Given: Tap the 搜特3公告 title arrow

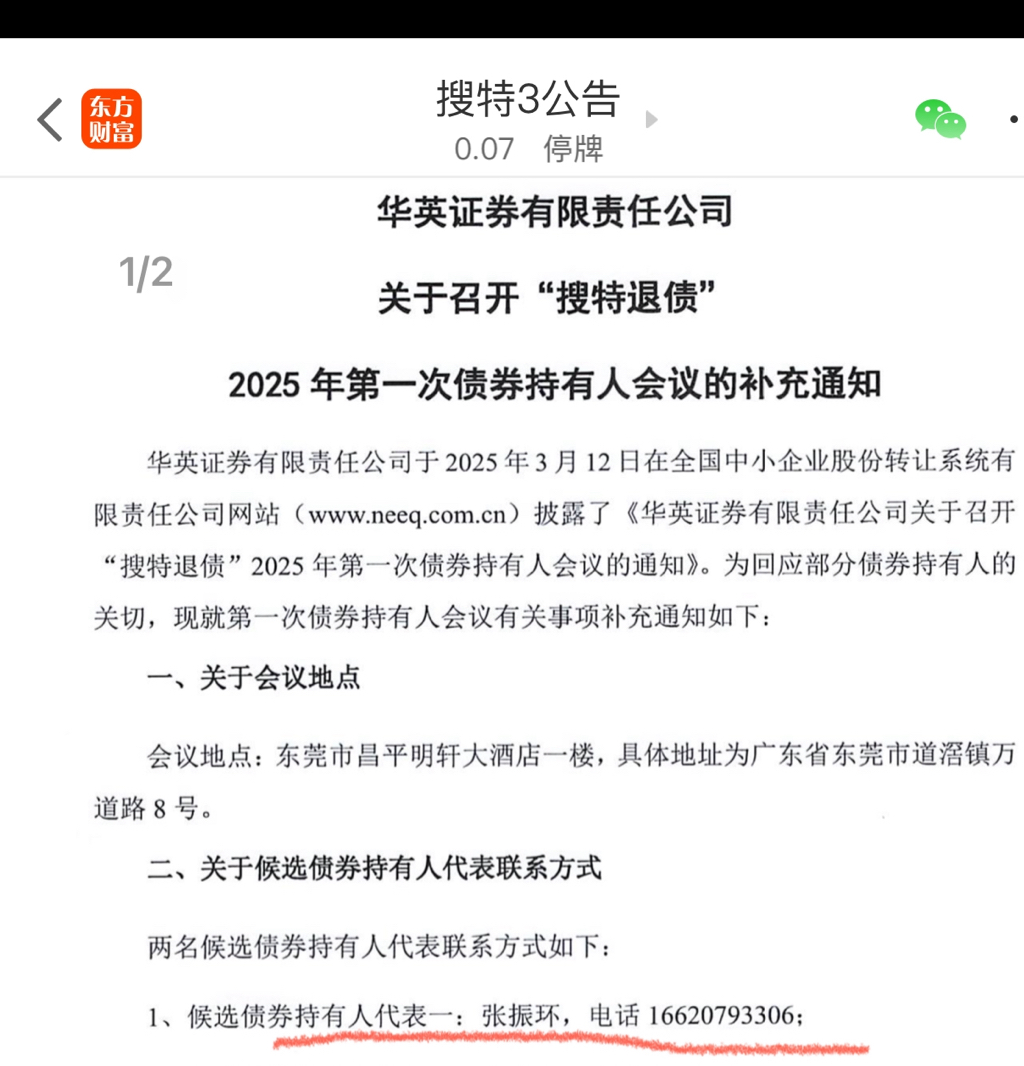Looking at the screenshot, I should coord(652,120).
